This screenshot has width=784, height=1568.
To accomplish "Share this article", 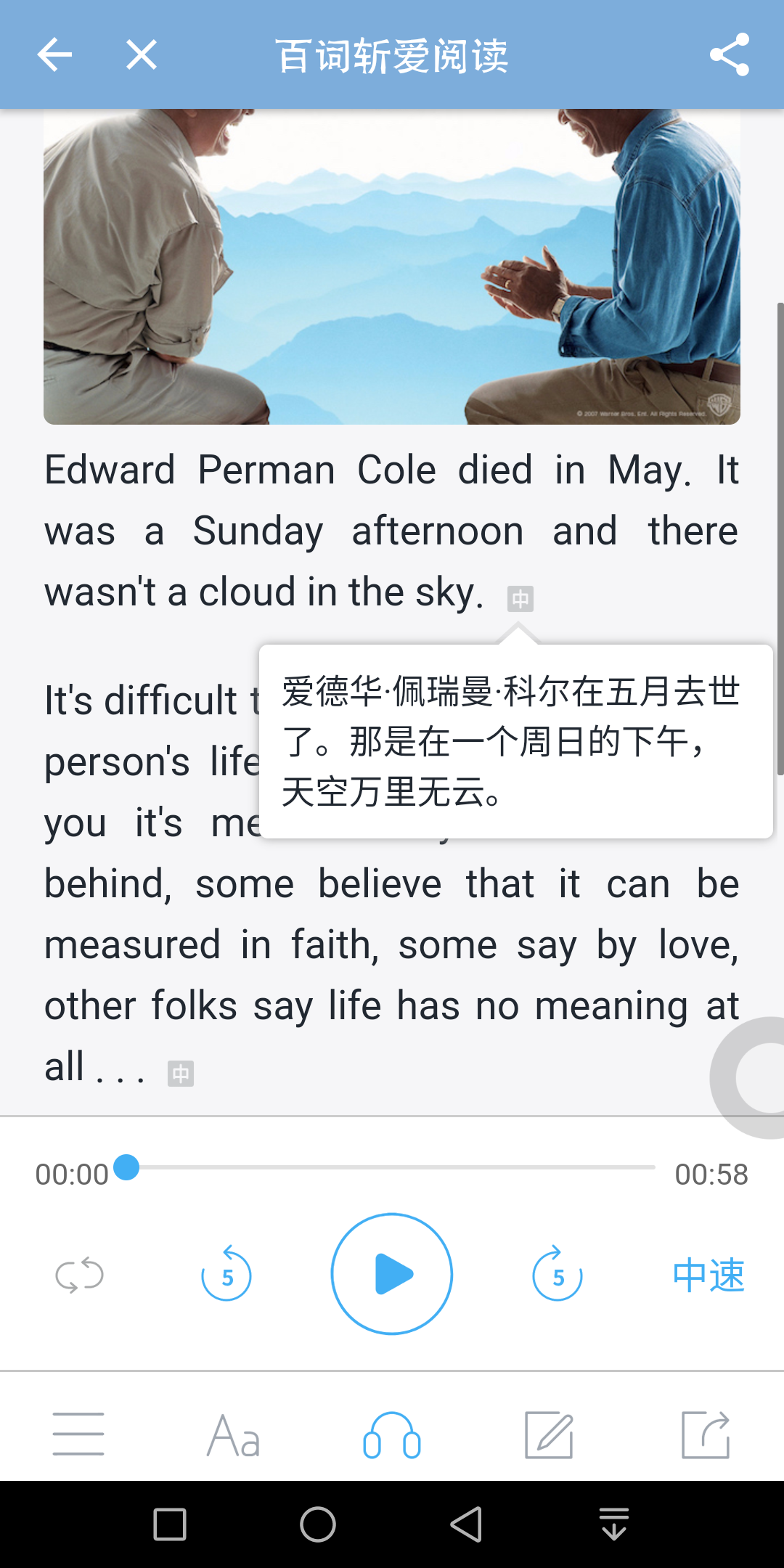I will [x=729, y=54].
